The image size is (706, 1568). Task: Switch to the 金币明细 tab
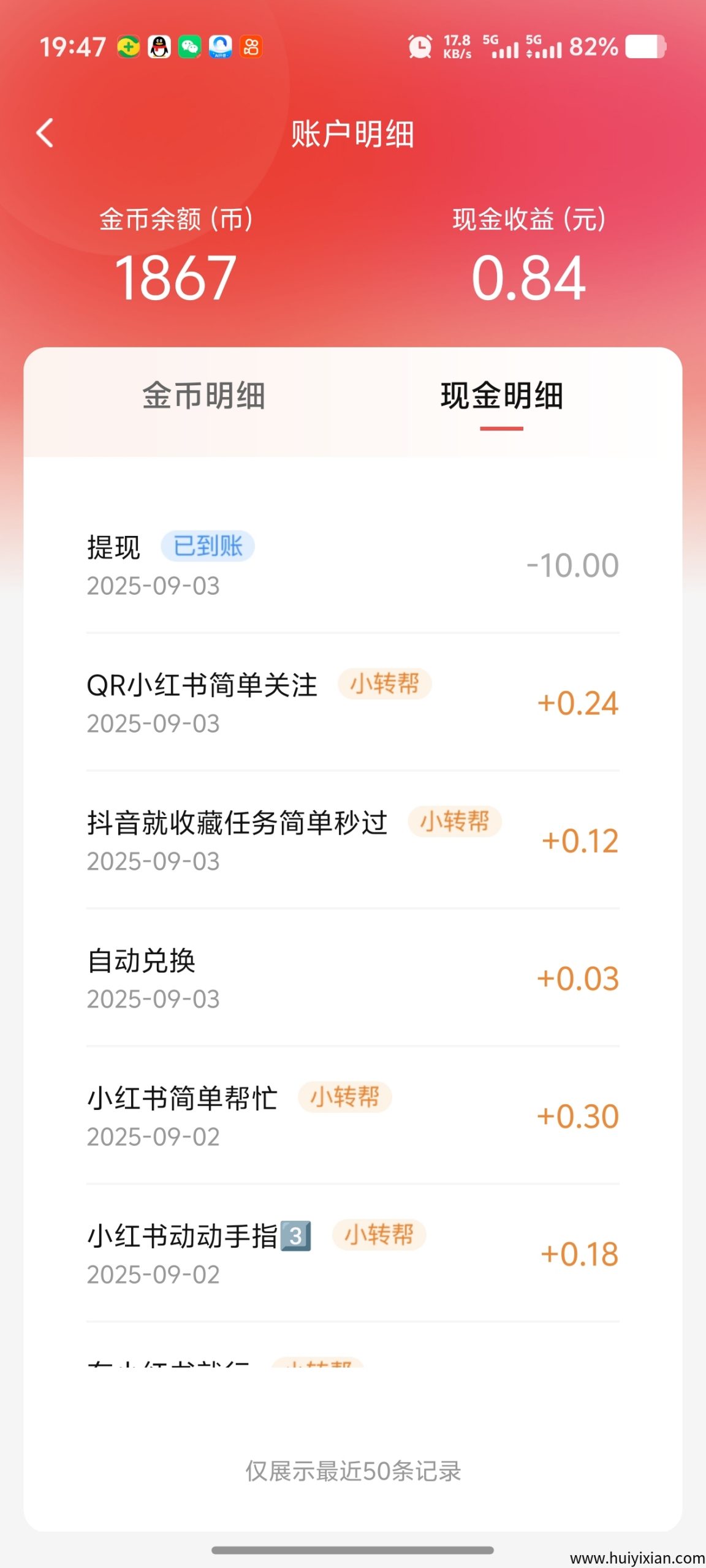(203, 396)
